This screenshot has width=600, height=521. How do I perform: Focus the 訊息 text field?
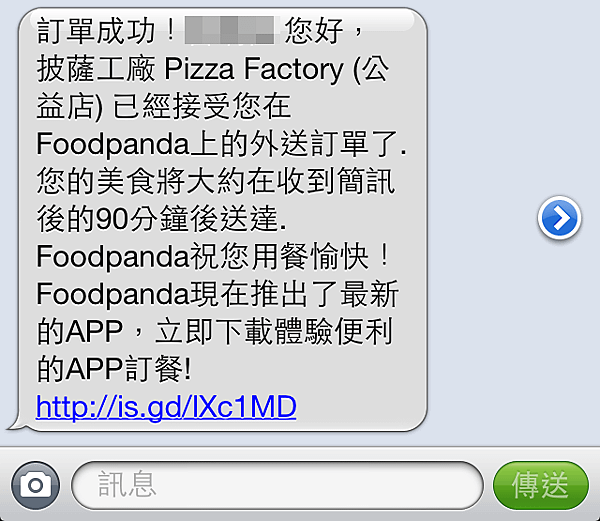click(276, 486)
